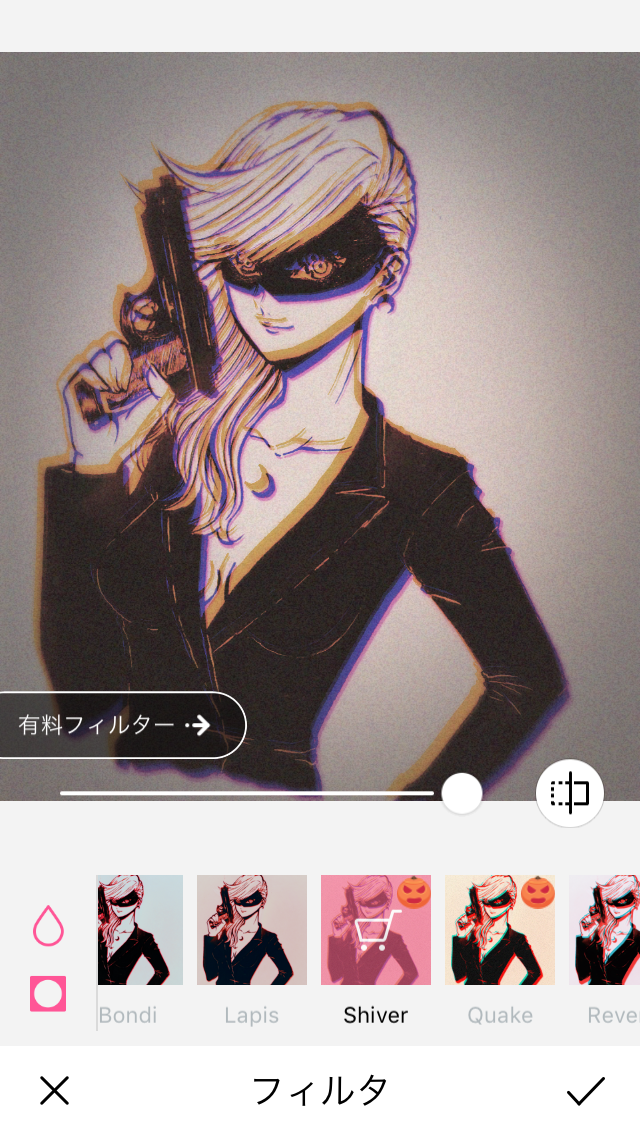
Task: Choose the Reverb filter thumbnail
Action: pyautogui.click(x=605, y=930)
